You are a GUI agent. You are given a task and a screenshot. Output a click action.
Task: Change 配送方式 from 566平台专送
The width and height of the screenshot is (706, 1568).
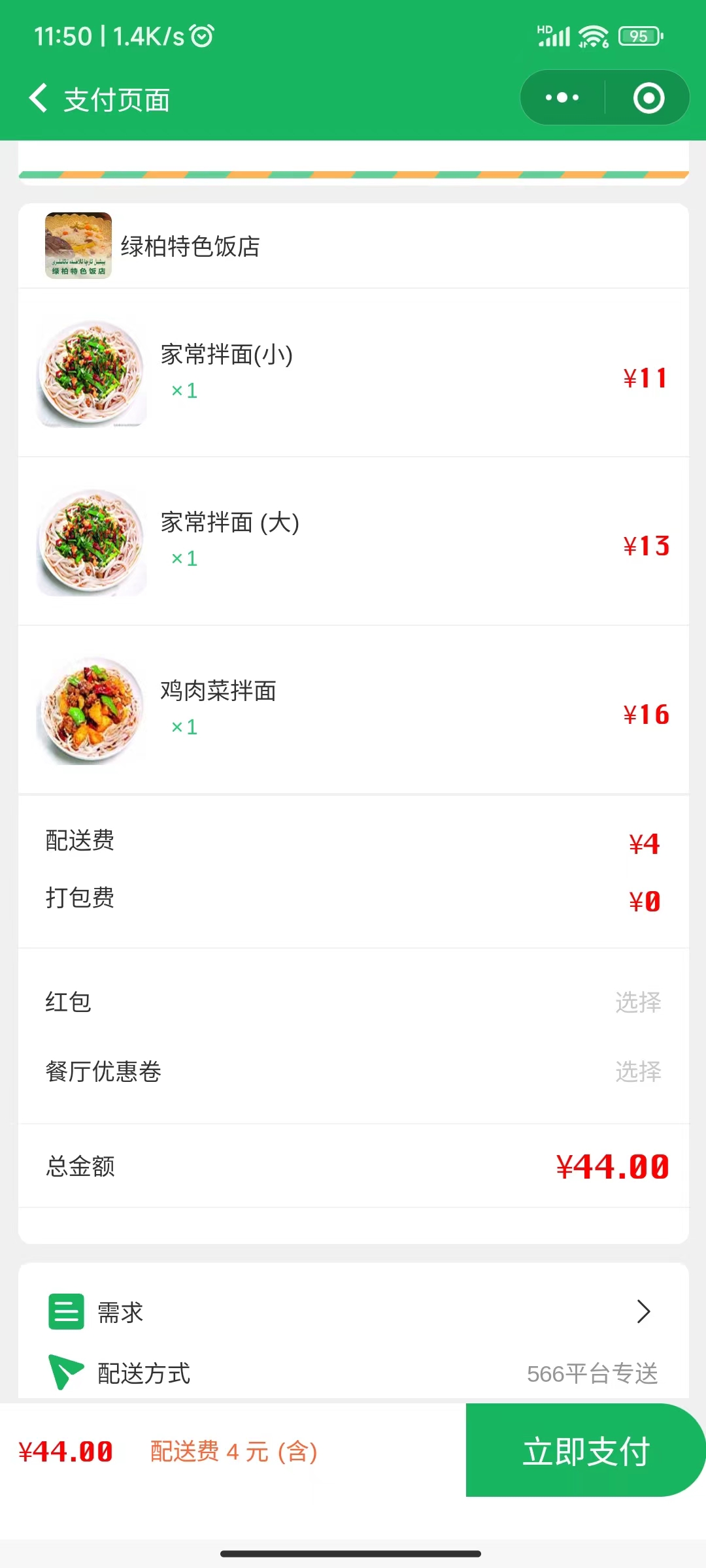pyautogui.click(x=592, y=1373)
